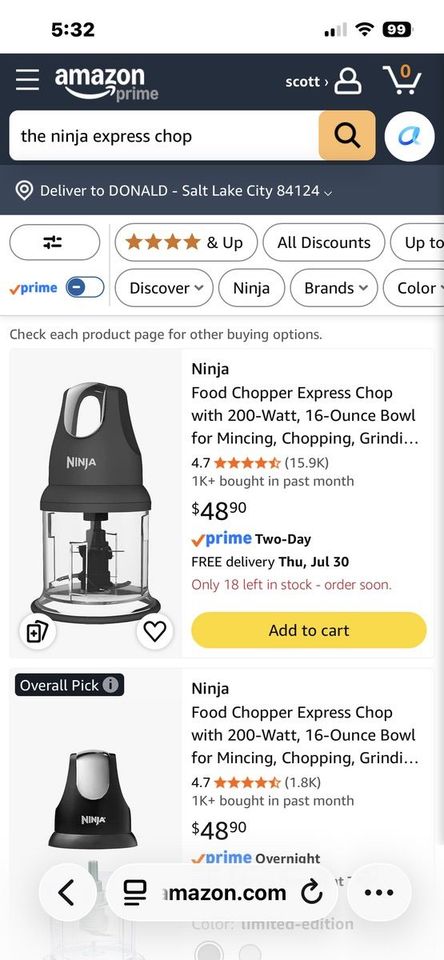Select the All Discounts chip
This screenshot has height=960, width=444.
click(x=324, y=242)
